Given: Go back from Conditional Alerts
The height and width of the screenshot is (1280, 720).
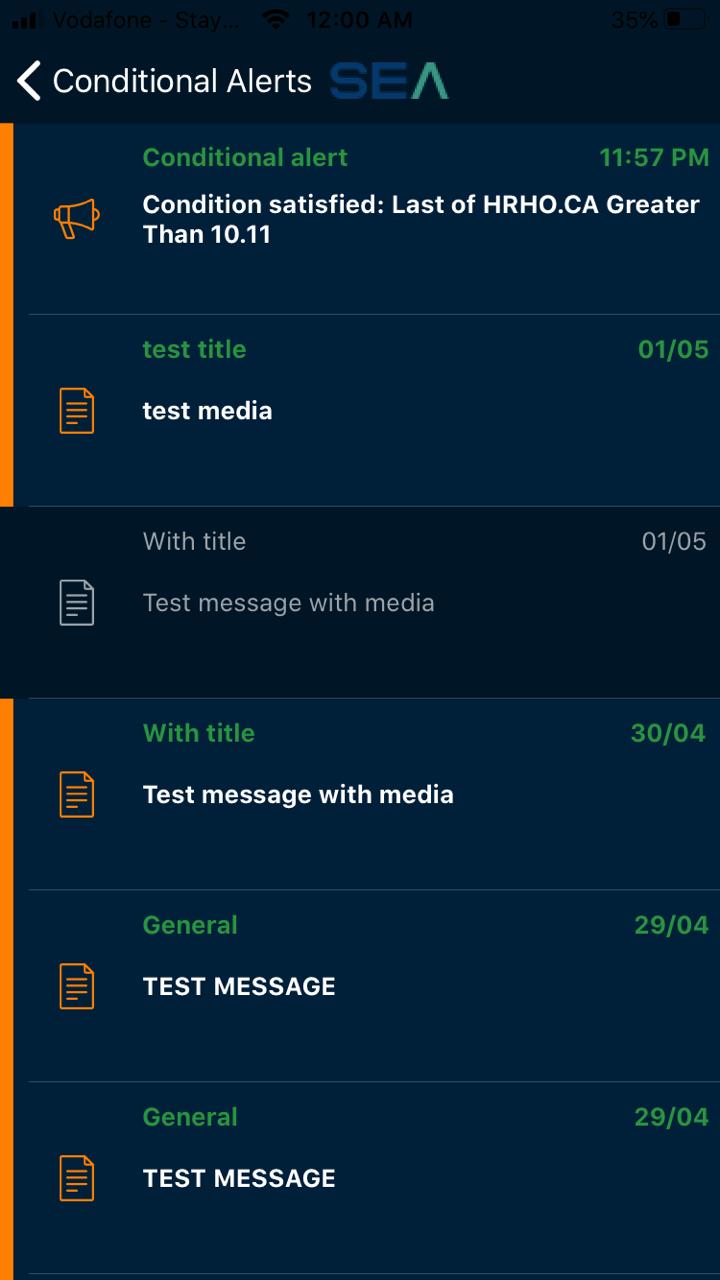Looking at the screenshot, I should [x=30, y=81].
